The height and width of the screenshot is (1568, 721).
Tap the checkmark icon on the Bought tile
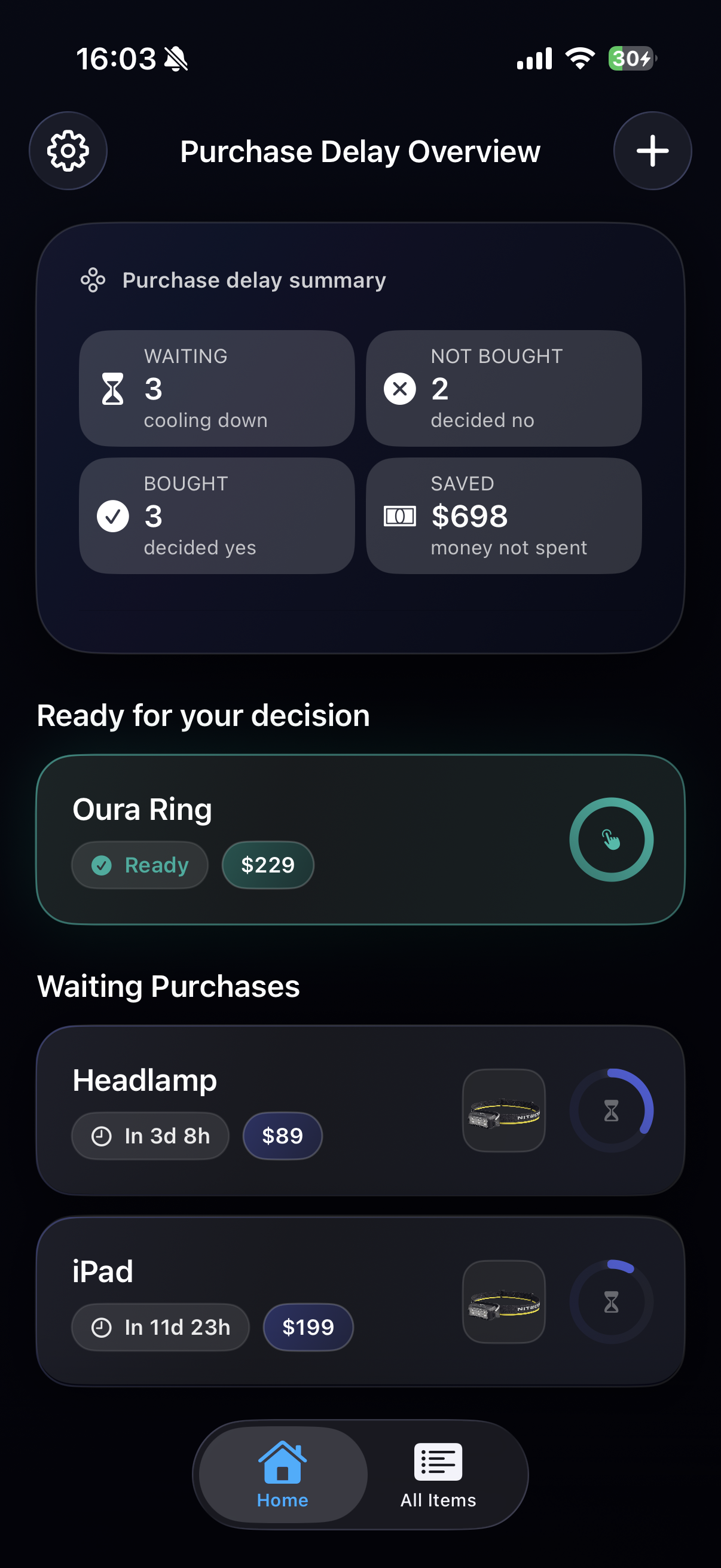tap(112, 515)
